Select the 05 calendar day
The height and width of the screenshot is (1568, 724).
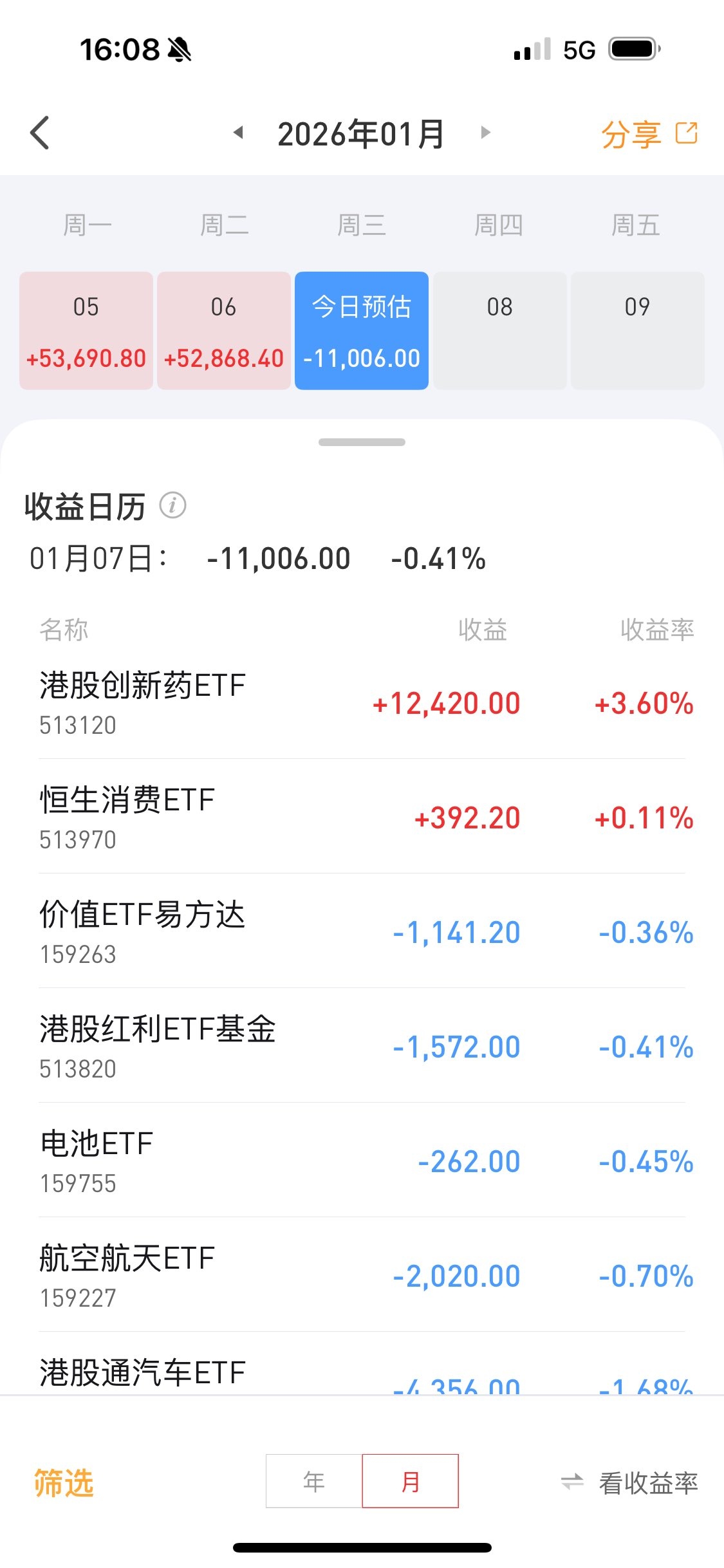(x=86, y=330)
